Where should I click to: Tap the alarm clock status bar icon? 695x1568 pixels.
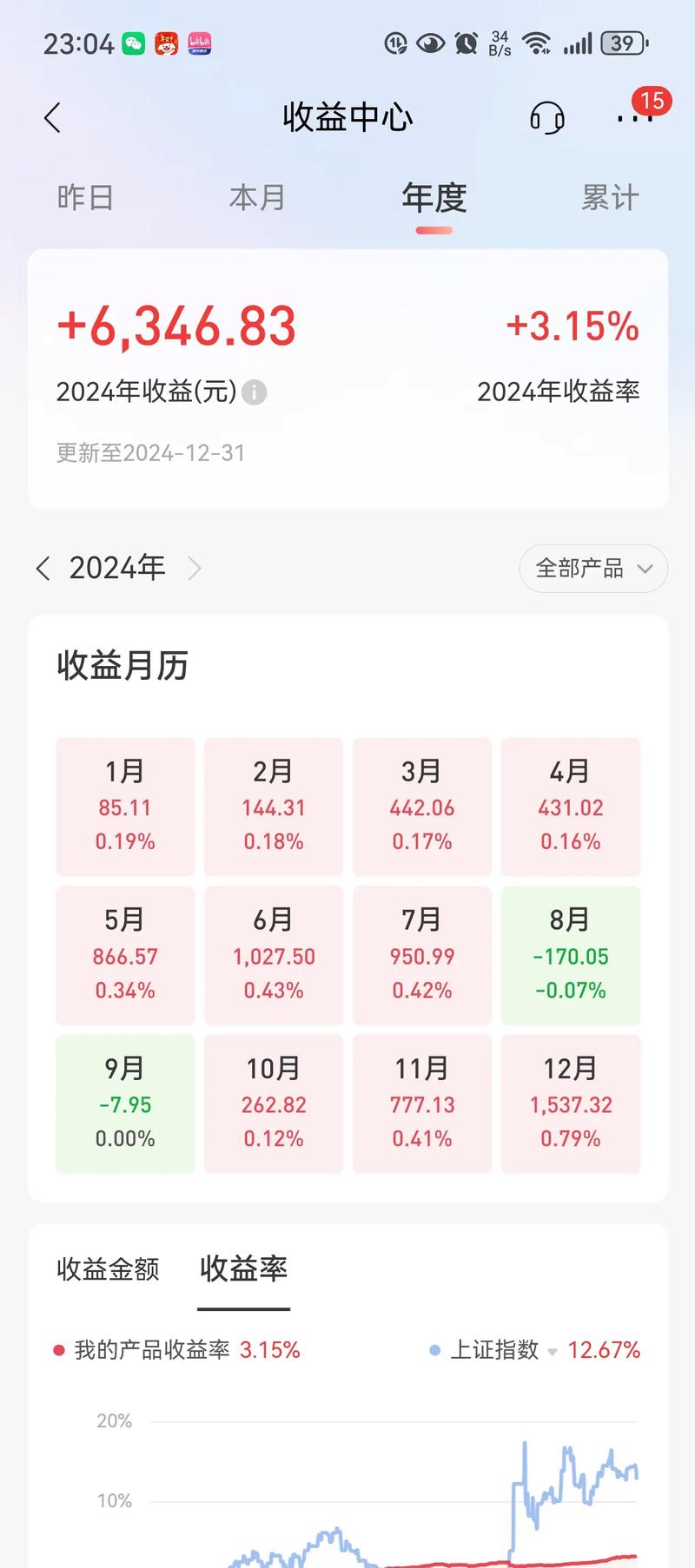tap(466, 43)
